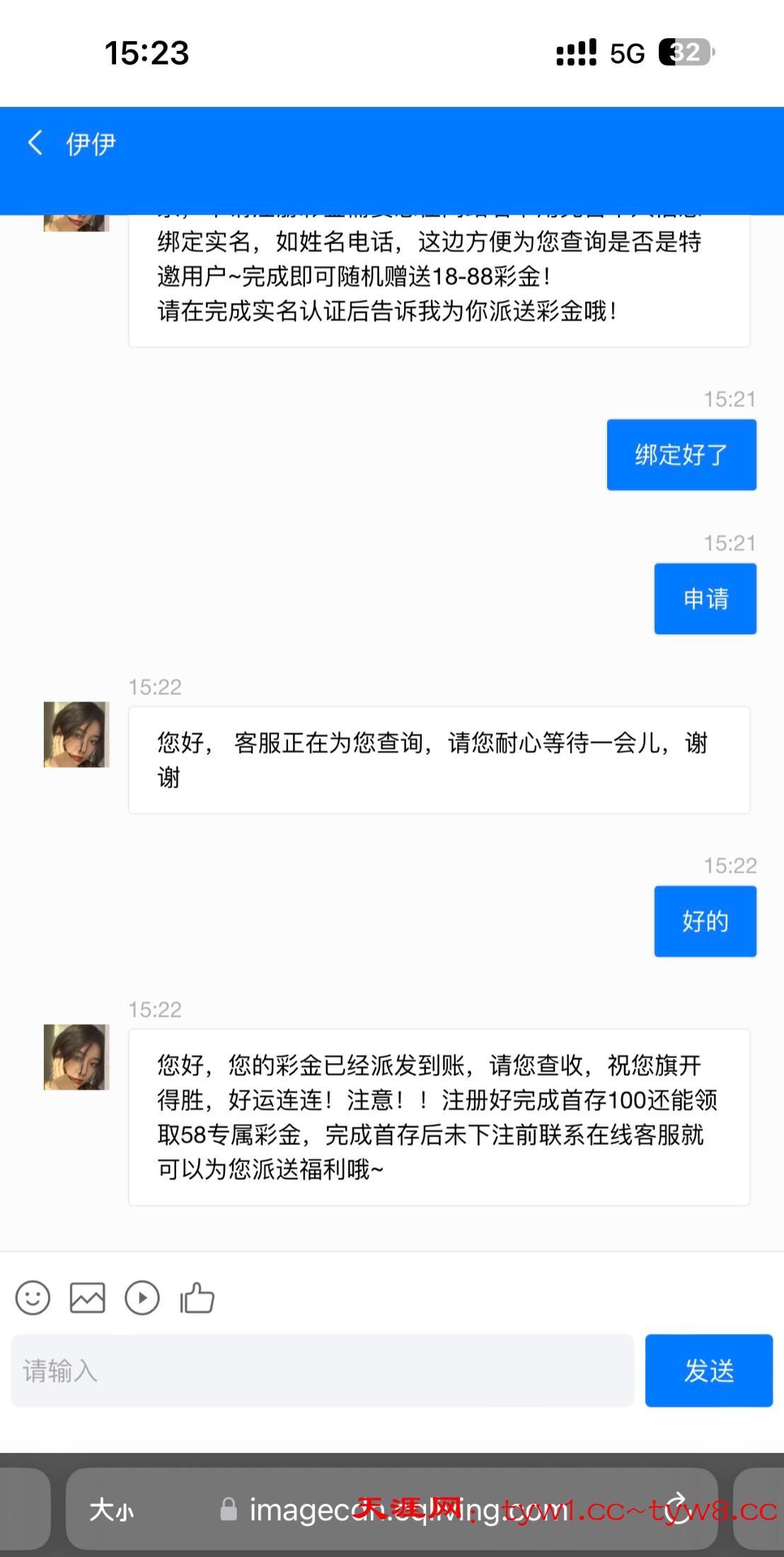Screen dimensions: 784x1557
Task: Open the emoji picker
Action: (x=33, y=1298)
